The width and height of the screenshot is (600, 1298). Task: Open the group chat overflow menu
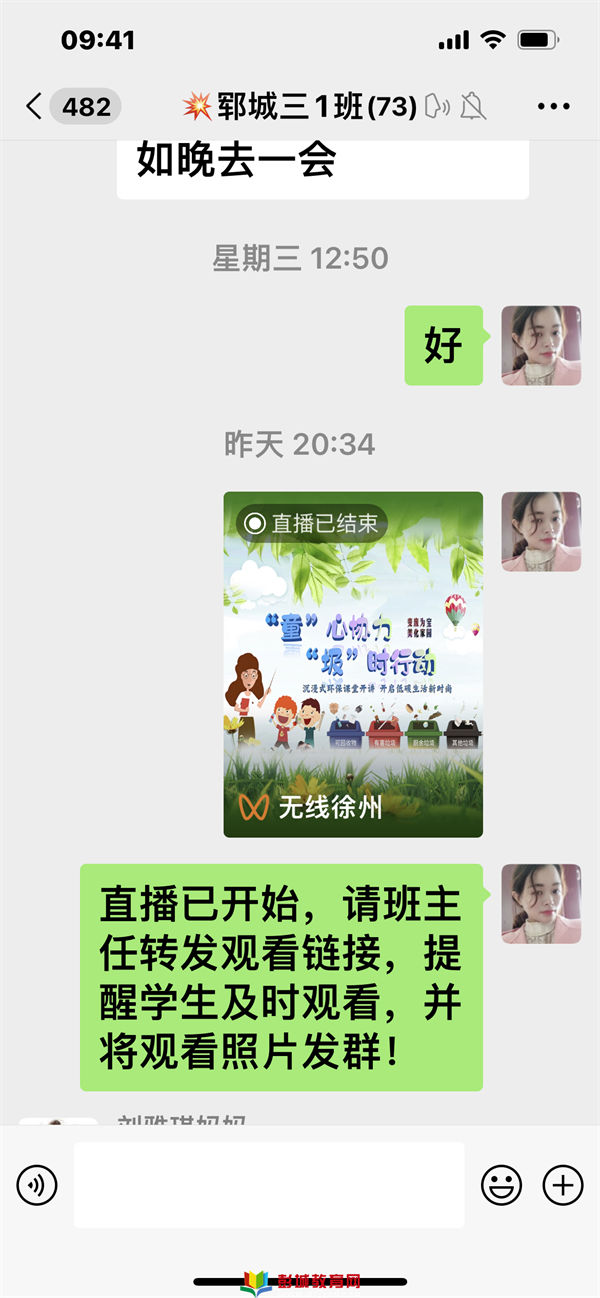click(x=553, y=106)
